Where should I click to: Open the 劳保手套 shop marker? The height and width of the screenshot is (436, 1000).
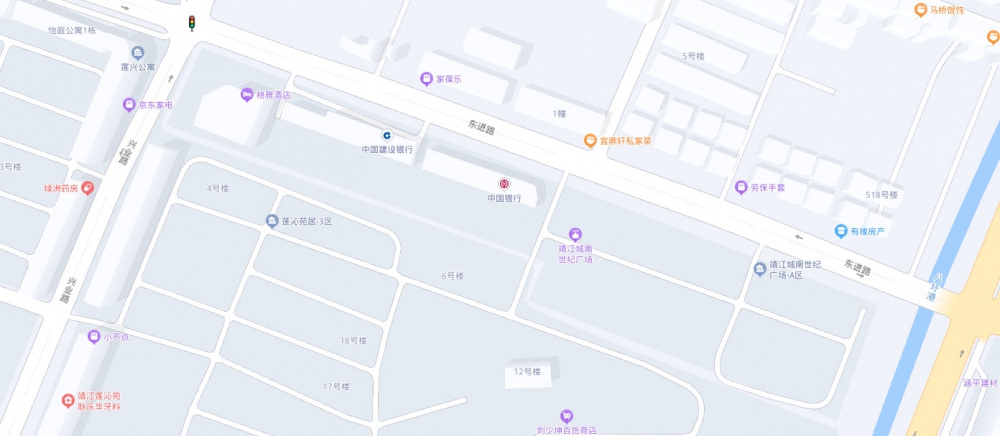pos(741,187)
